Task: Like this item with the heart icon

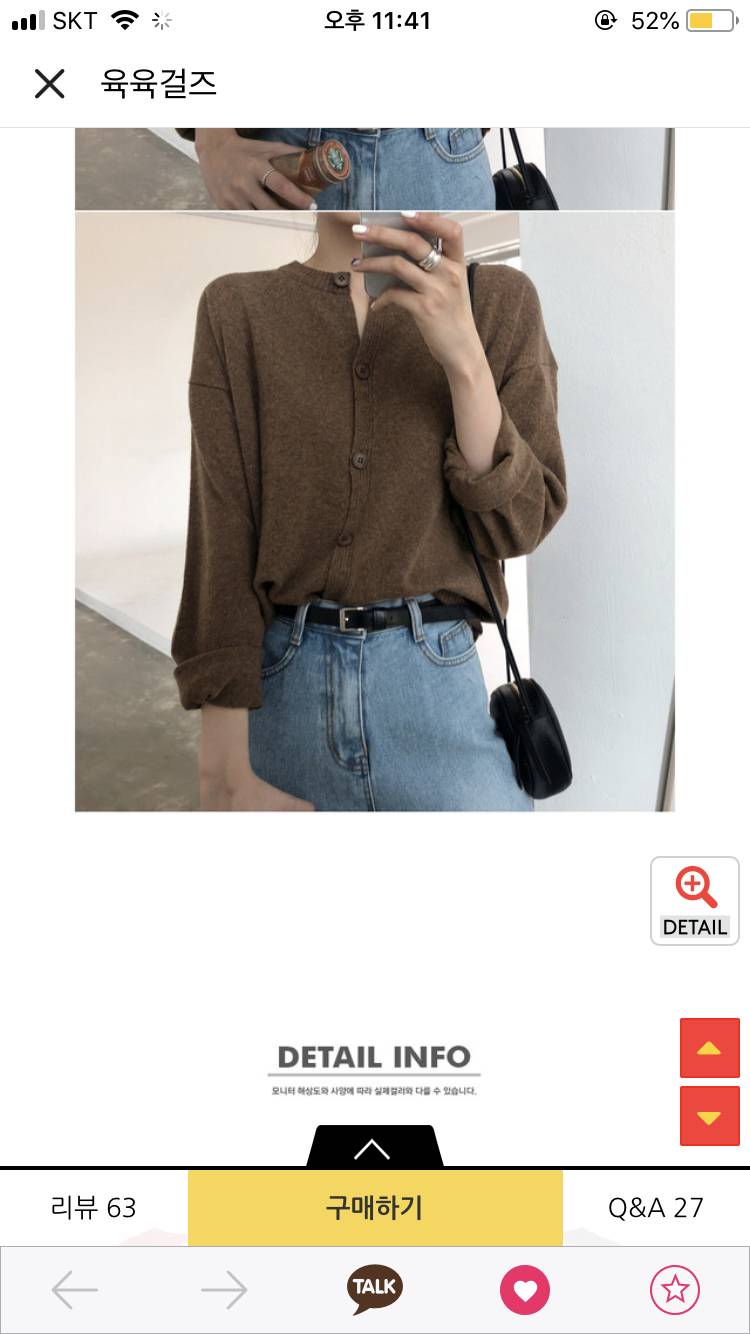Action: point(525,1290)
